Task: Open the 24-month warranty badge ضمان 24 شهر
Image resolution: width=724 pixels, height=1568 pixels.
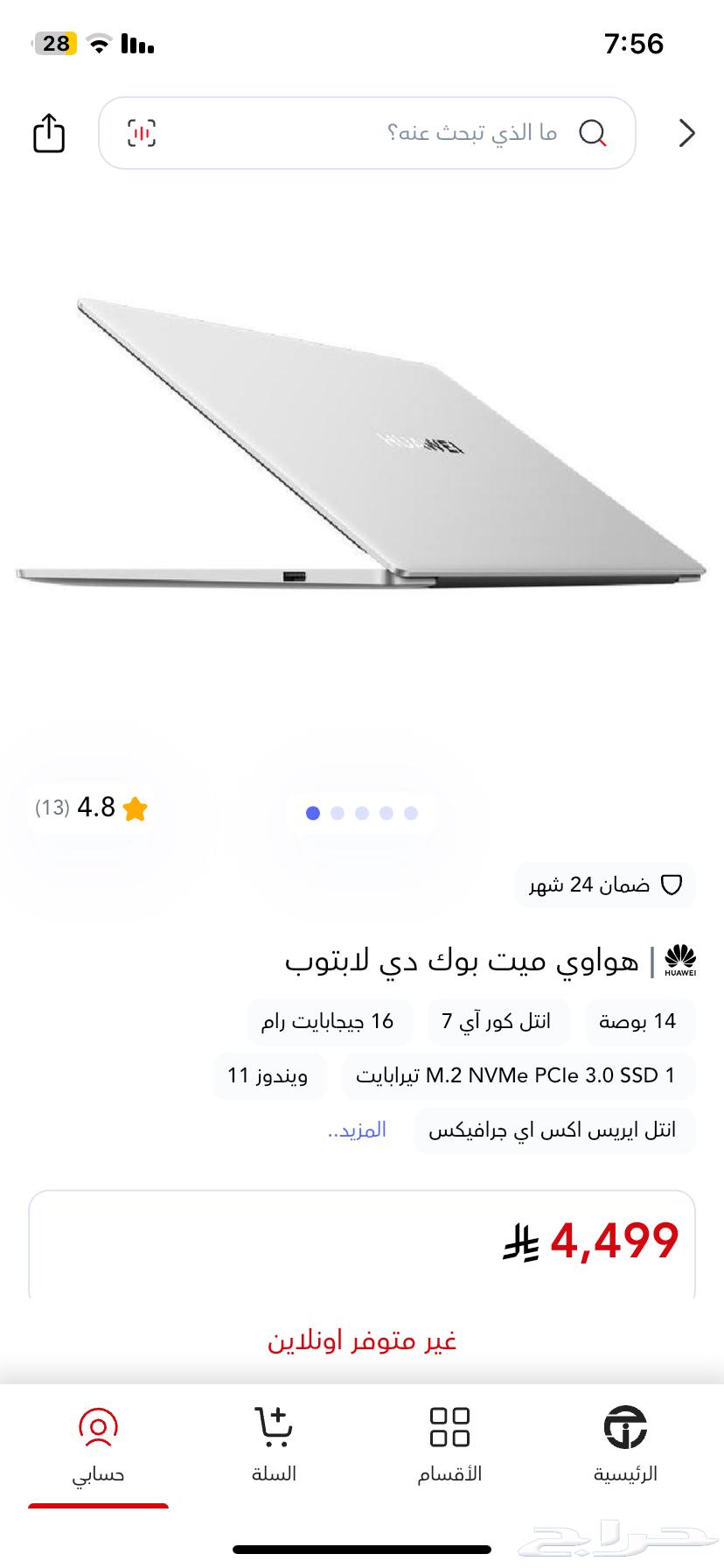Action: click(605, 885)
